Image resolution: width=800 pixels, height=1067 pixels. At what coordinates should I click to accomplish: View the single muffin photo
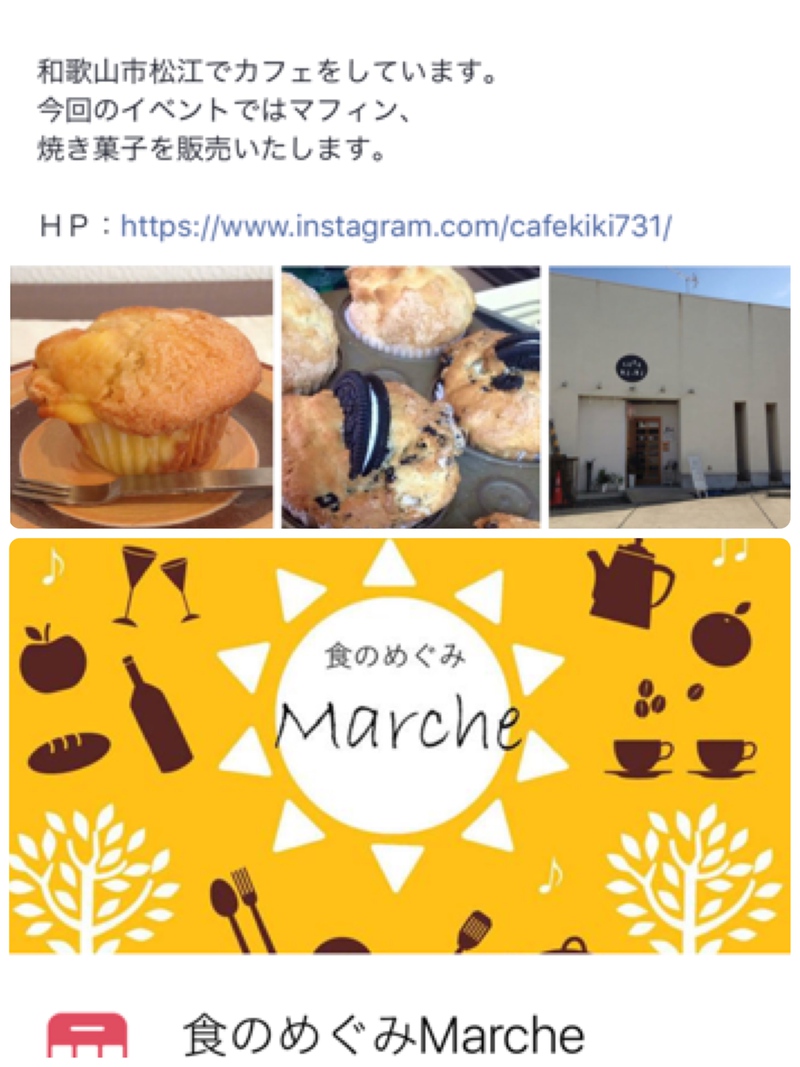(x=141, y=397)
